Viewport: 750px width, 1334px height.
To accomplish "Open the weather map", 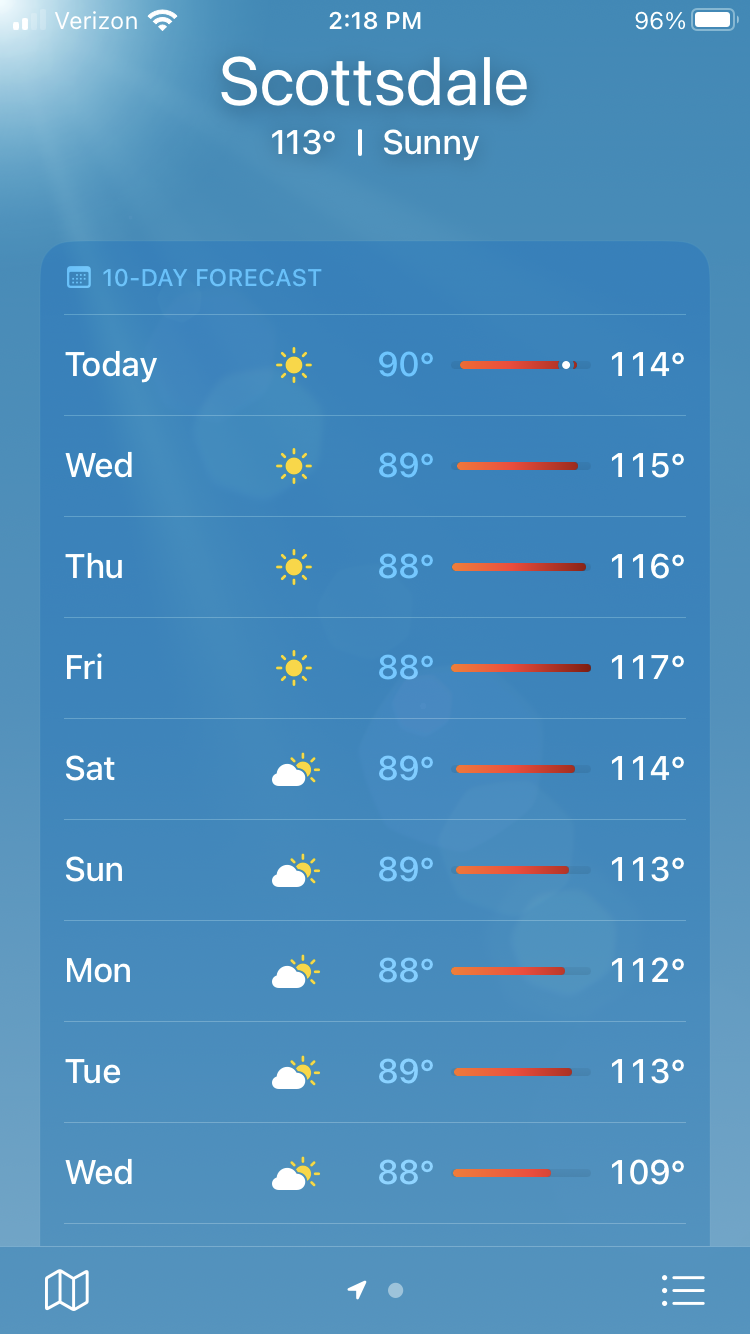I will 67,1290.
